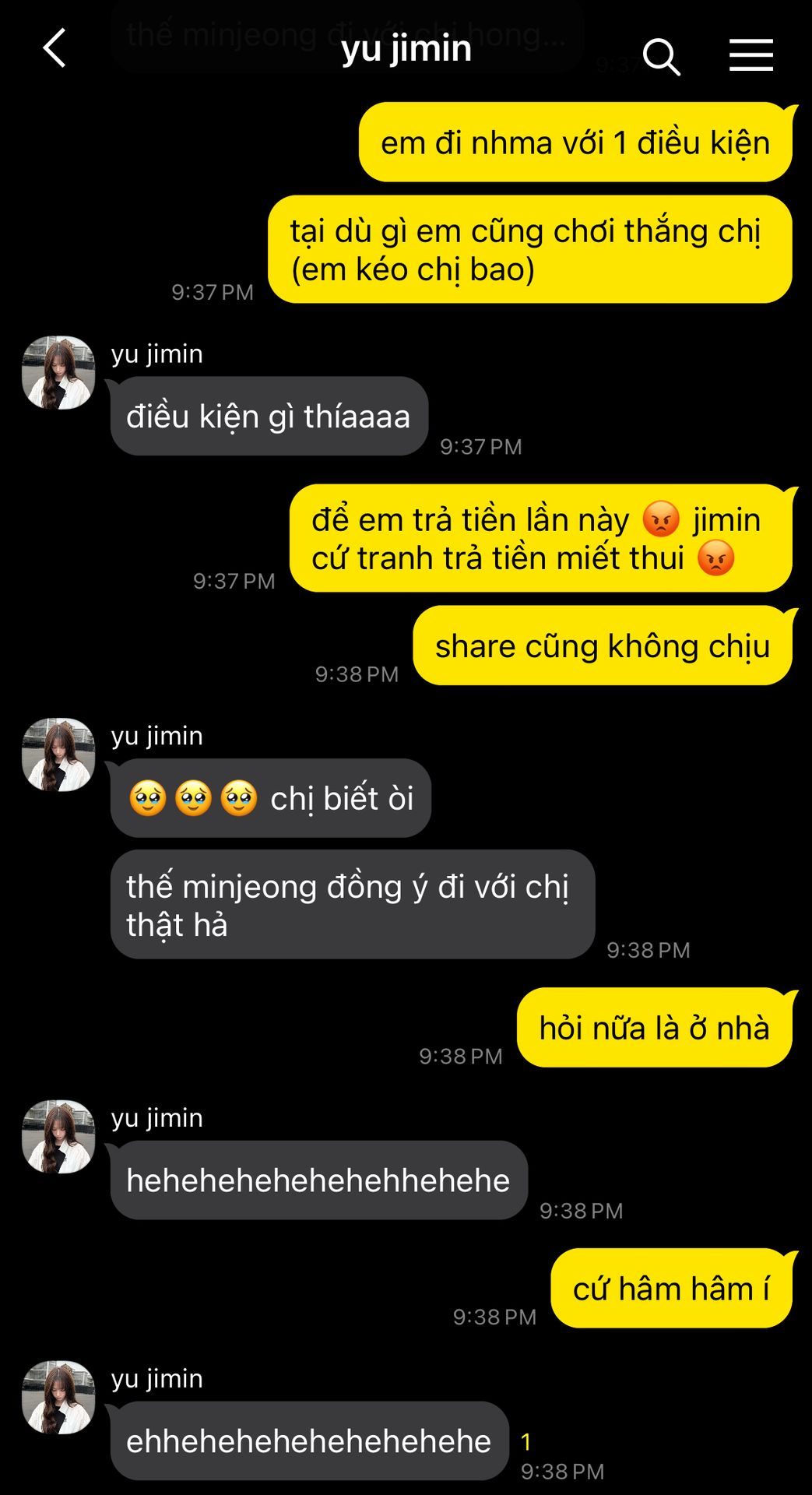Tap yu jimin's profile picture beside 'chị biết òi'
This screenshot has width=812, height=1495.
click(58, 755)
